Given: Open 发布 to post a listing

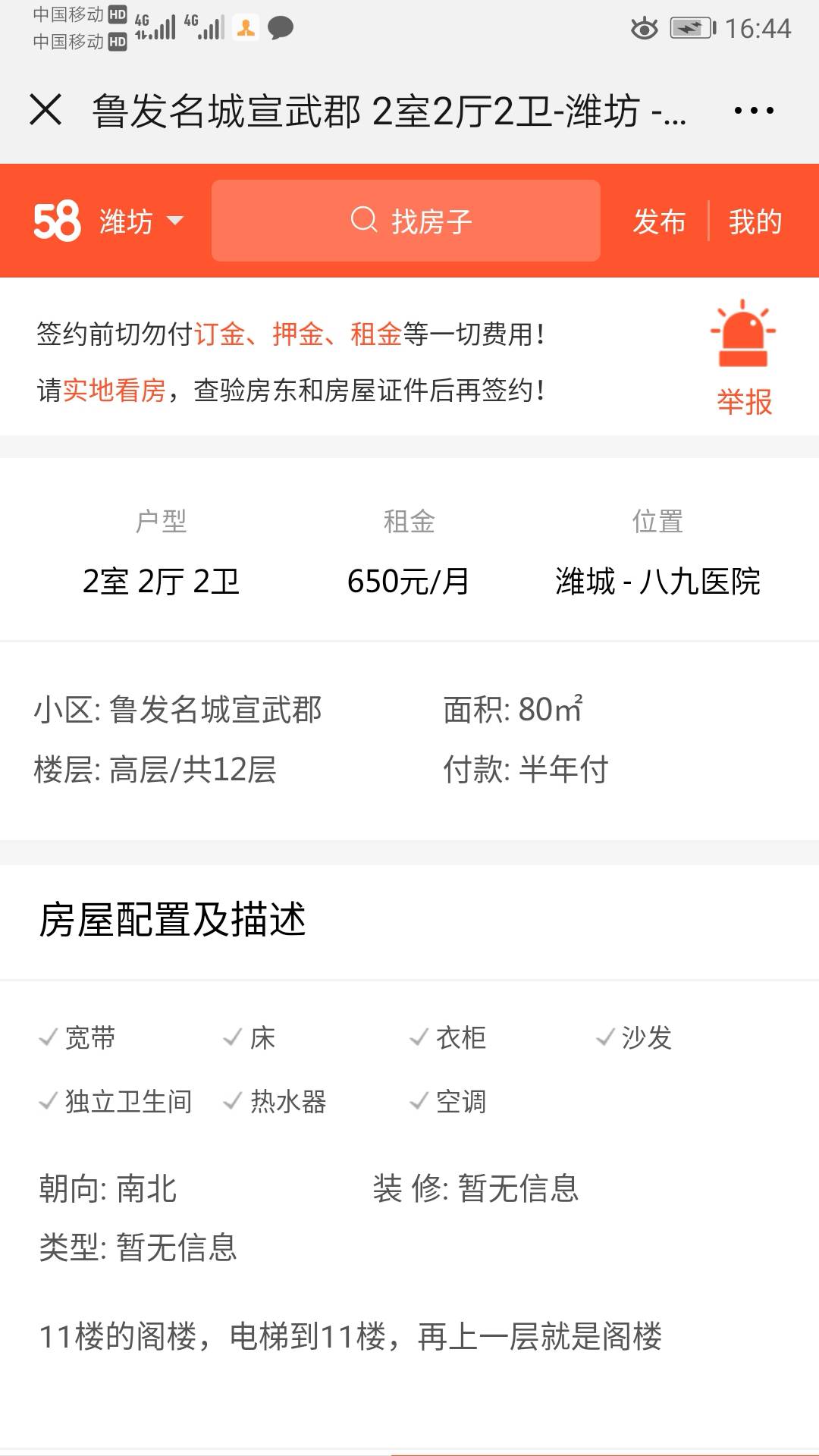Looking at the screenshot, I should pyautogui.click(x=659, y=221).
